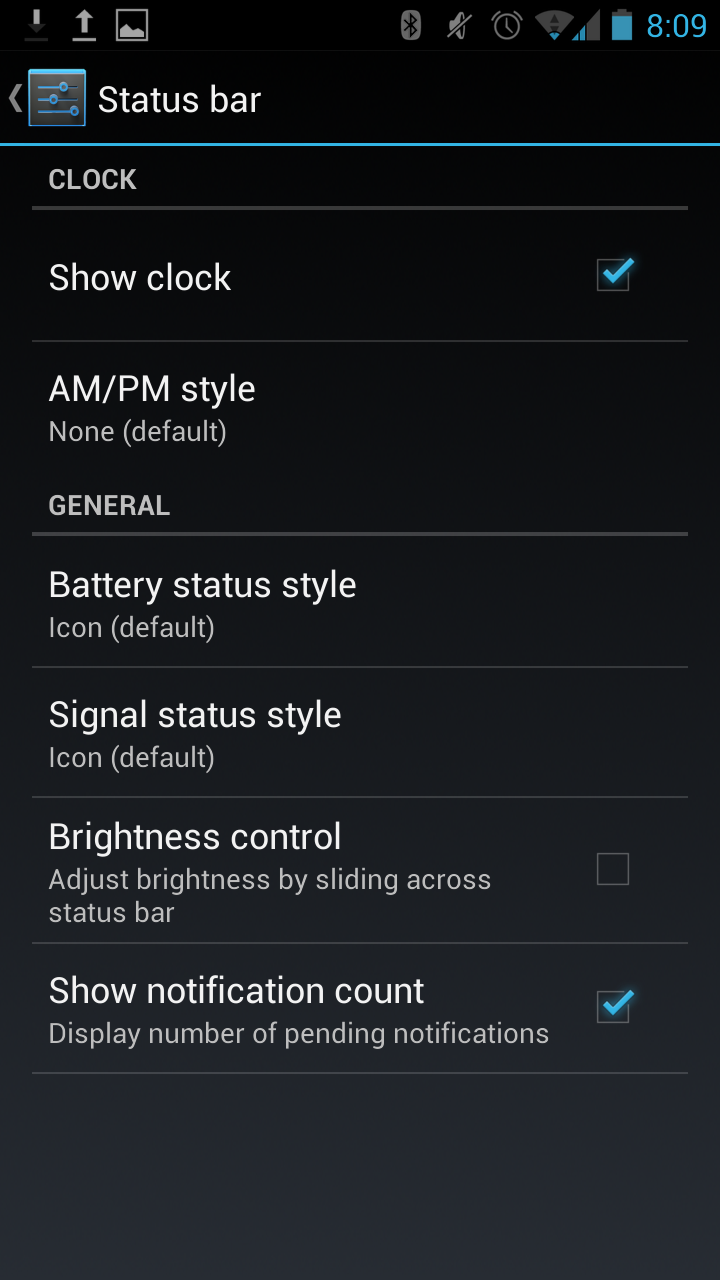Open Signal status style options
The image size is (720, 1280).
pos(195,733)
